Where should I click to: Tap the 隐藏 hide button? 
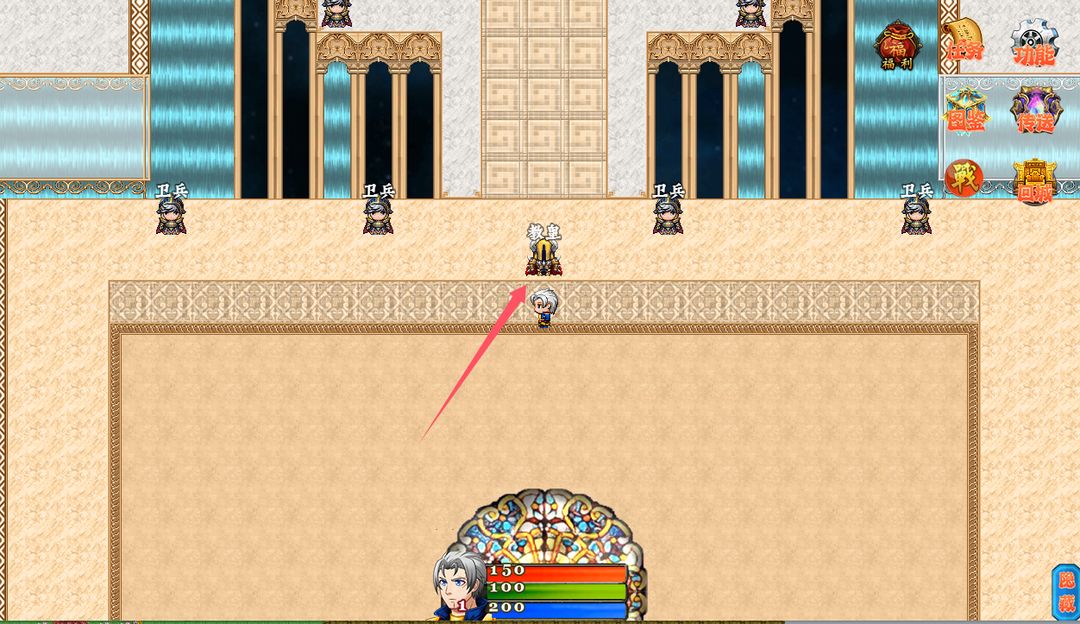pyautogui.click(x=1067, y=592)
